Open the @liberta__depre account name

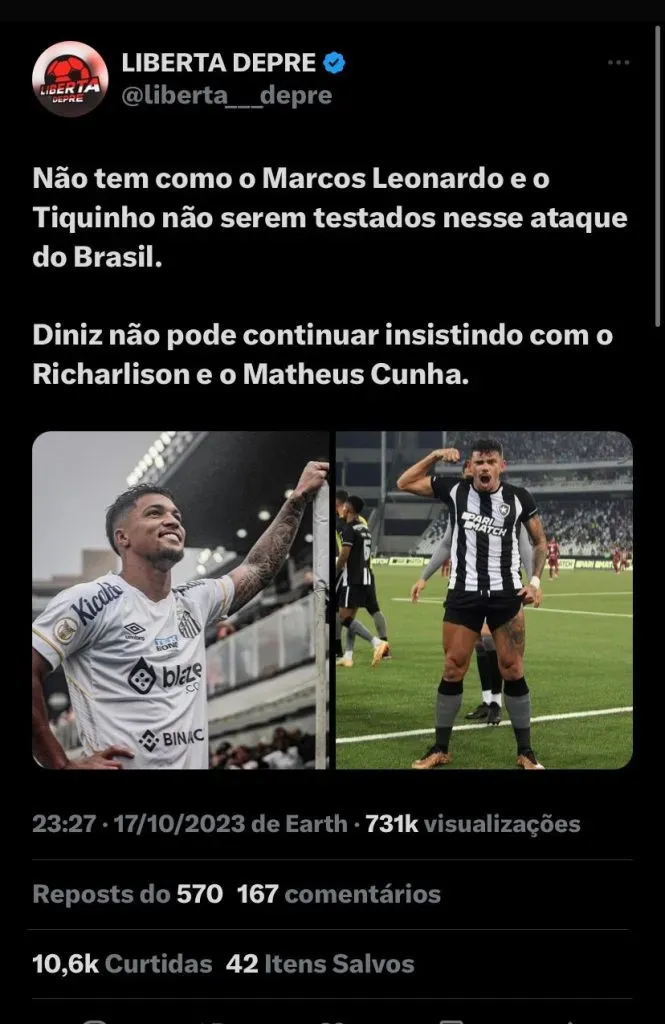click(227, 96)
